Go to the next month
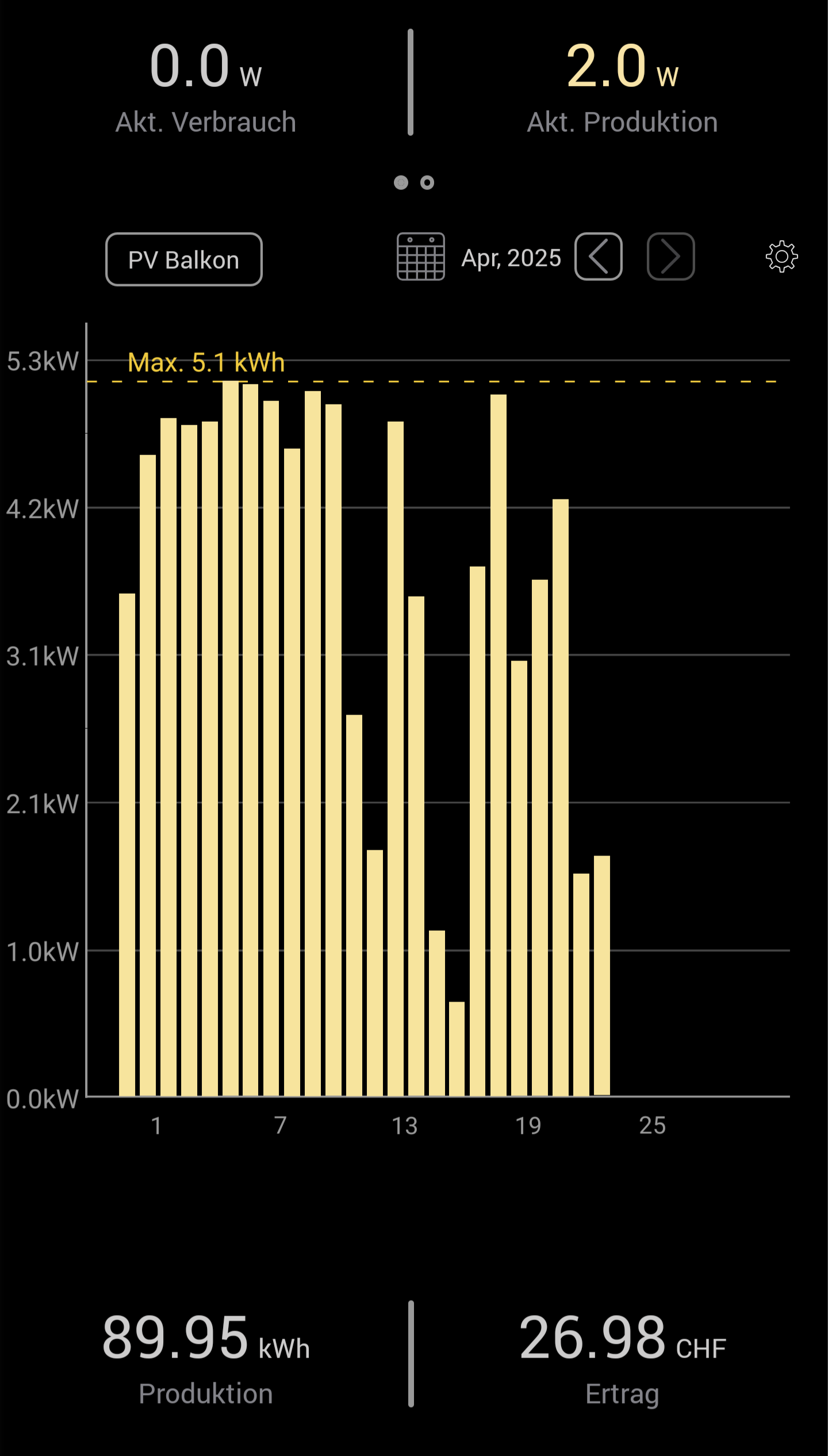This screenshot has width=828, height=1456. 671,257
